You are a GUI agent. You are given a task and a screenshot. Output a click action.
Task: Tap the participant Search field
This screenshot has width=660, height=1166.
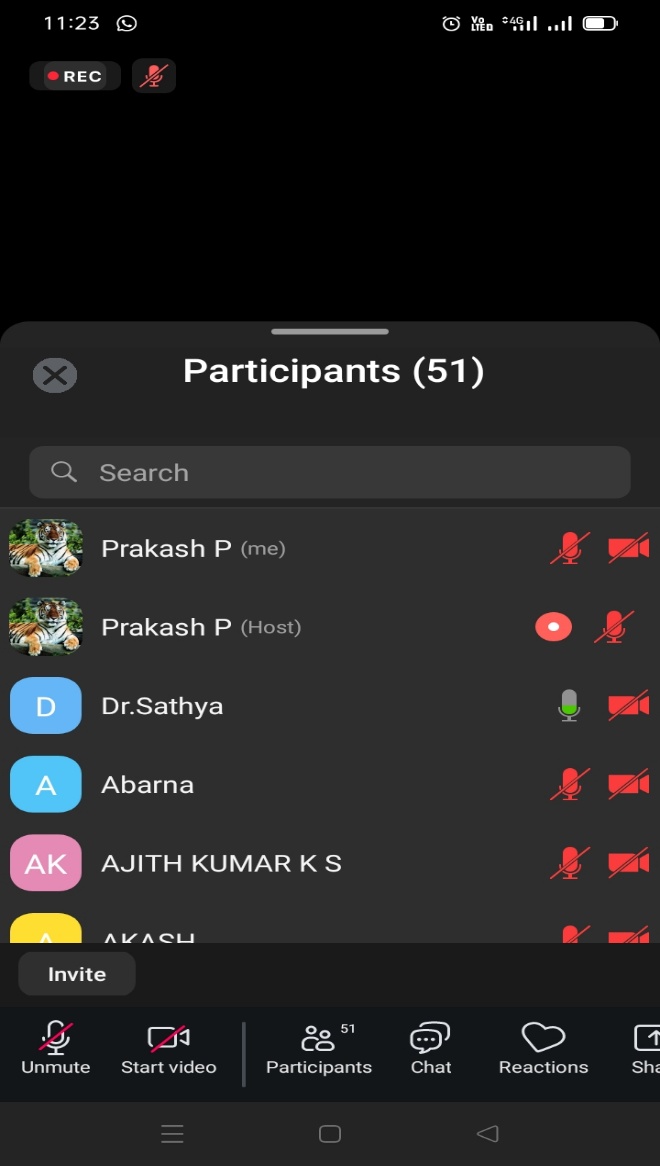[x=330, y=472]
